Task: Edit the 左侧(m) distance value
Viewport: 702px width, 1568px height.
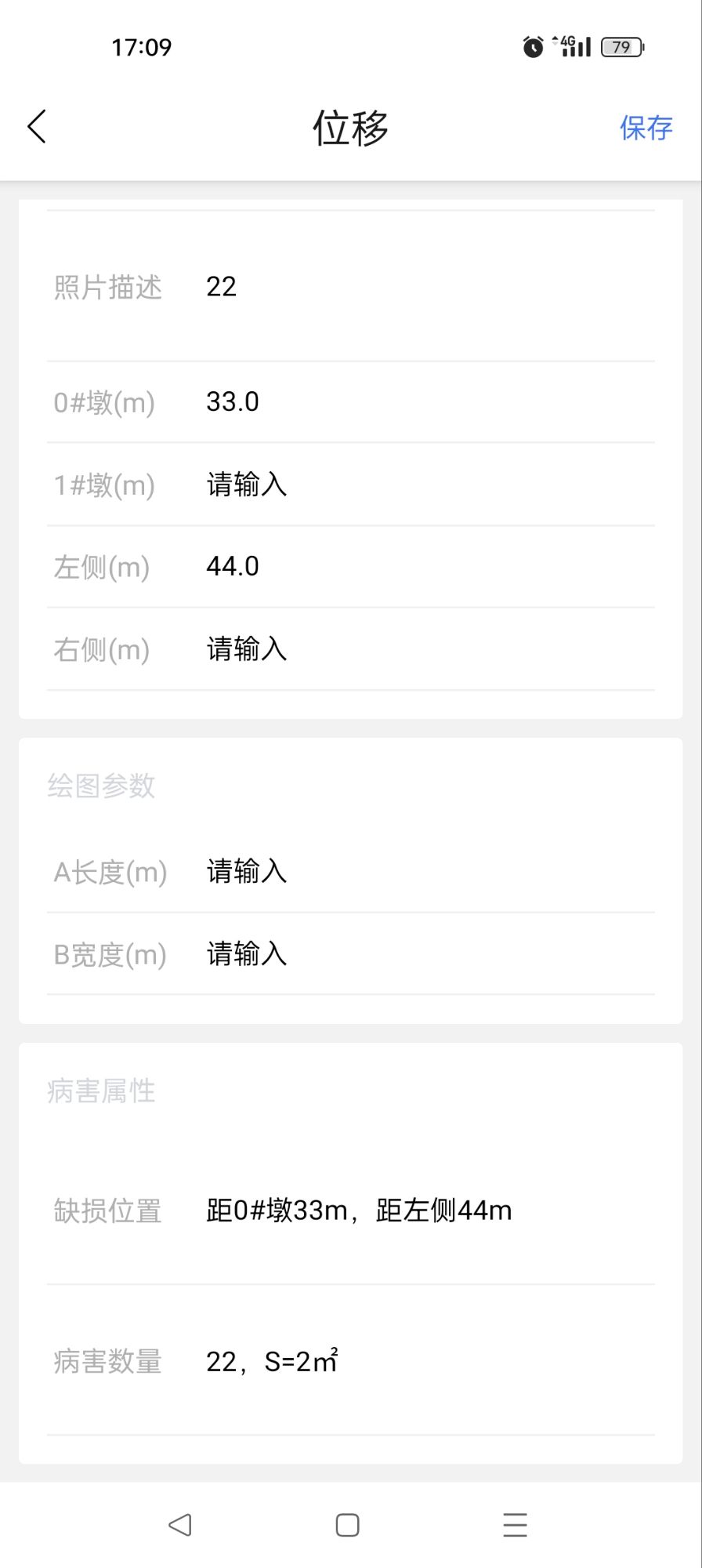Action: coord(423,566)
